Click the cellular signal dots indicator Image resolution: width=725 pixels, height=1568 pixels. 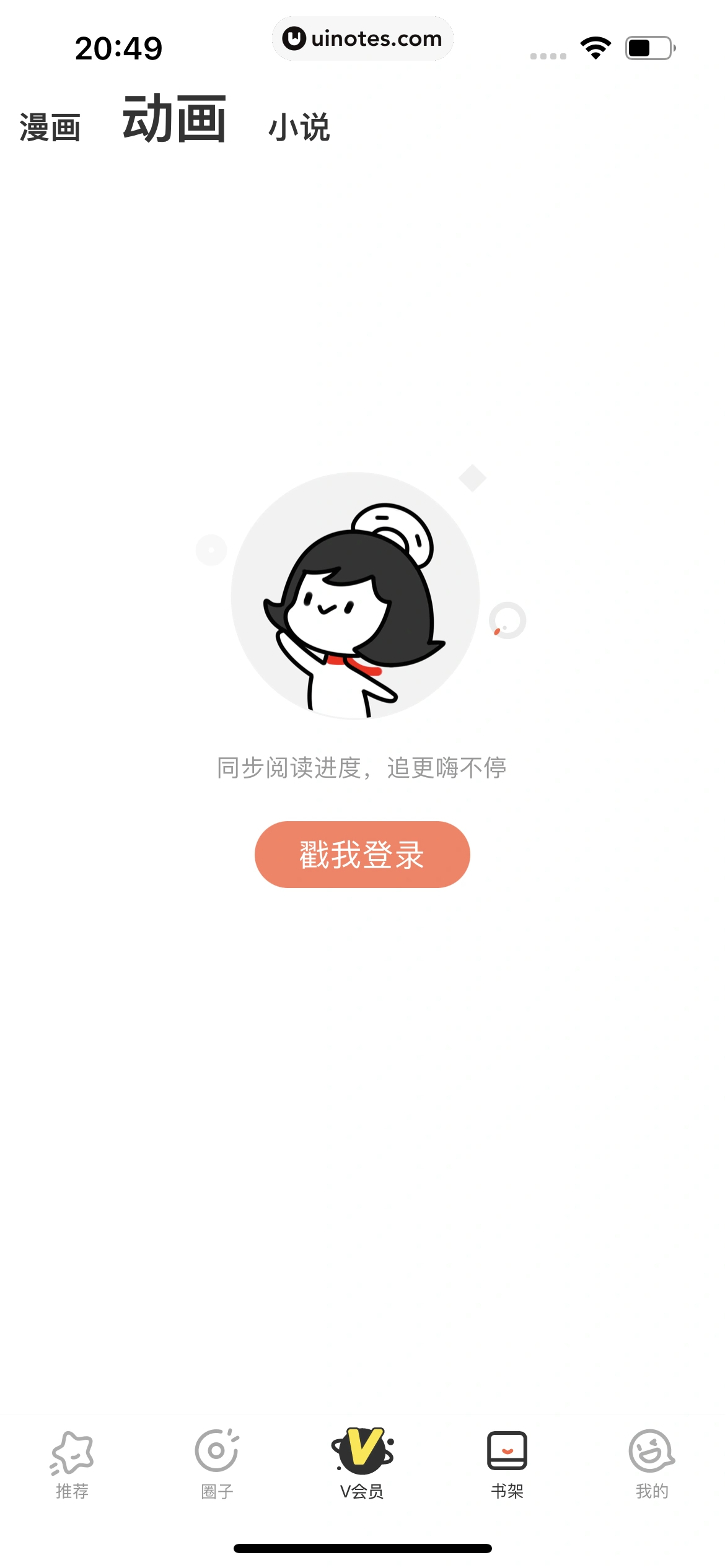548,54
